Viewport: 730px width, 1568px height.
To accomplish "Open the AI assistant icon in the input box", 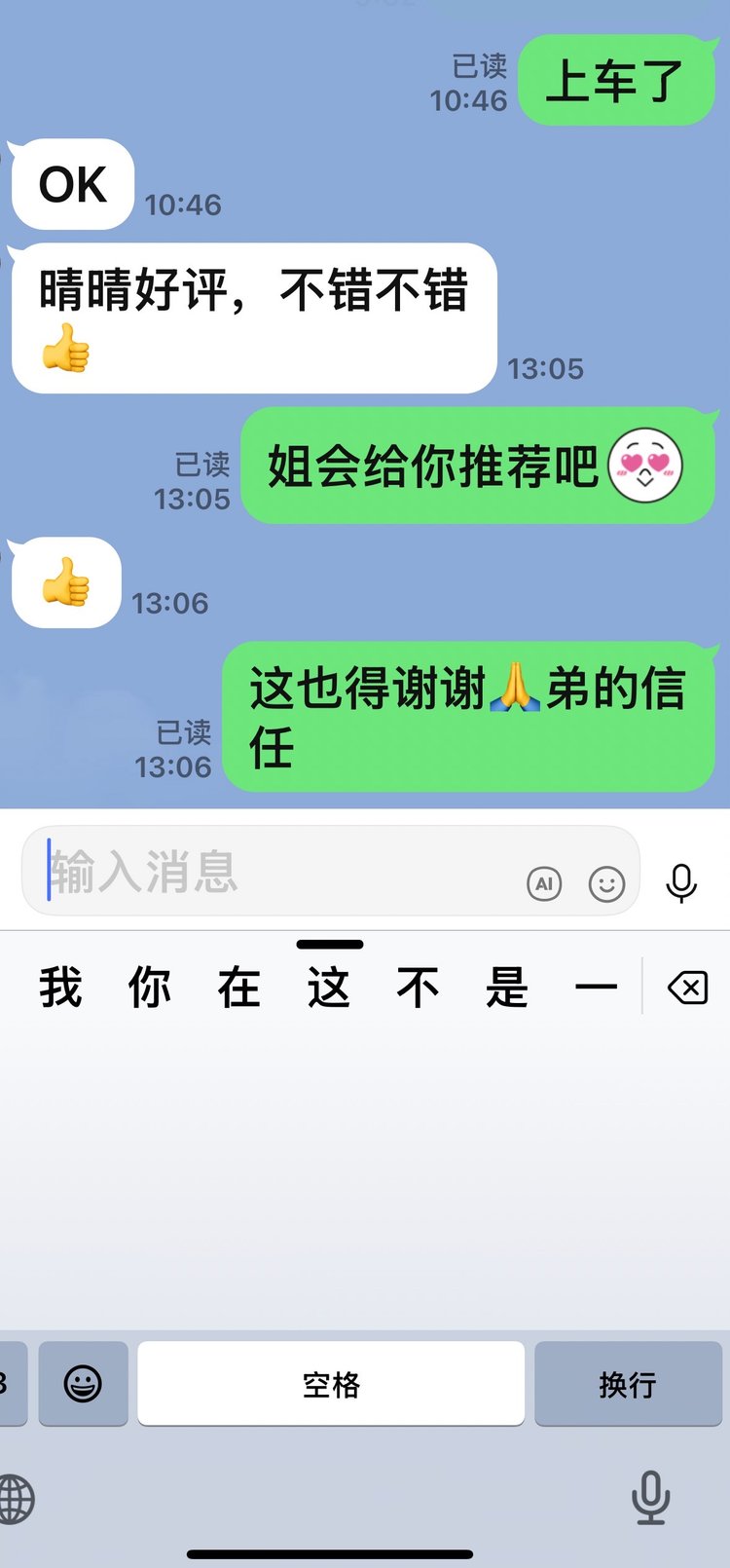I will pos(544,883).
